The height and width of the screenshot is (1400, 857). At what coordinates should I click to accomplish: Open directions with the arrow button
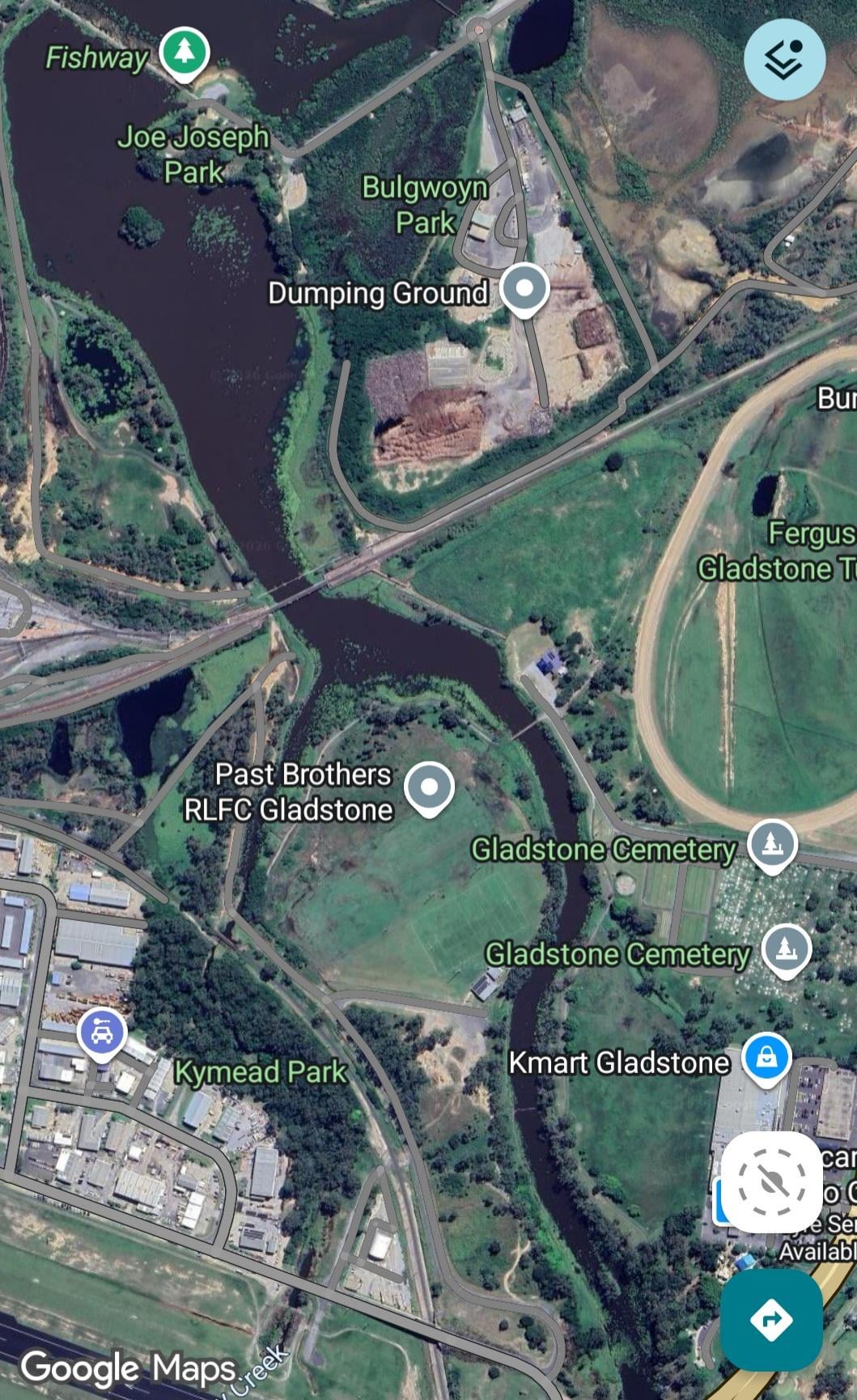pos(771,1319)
